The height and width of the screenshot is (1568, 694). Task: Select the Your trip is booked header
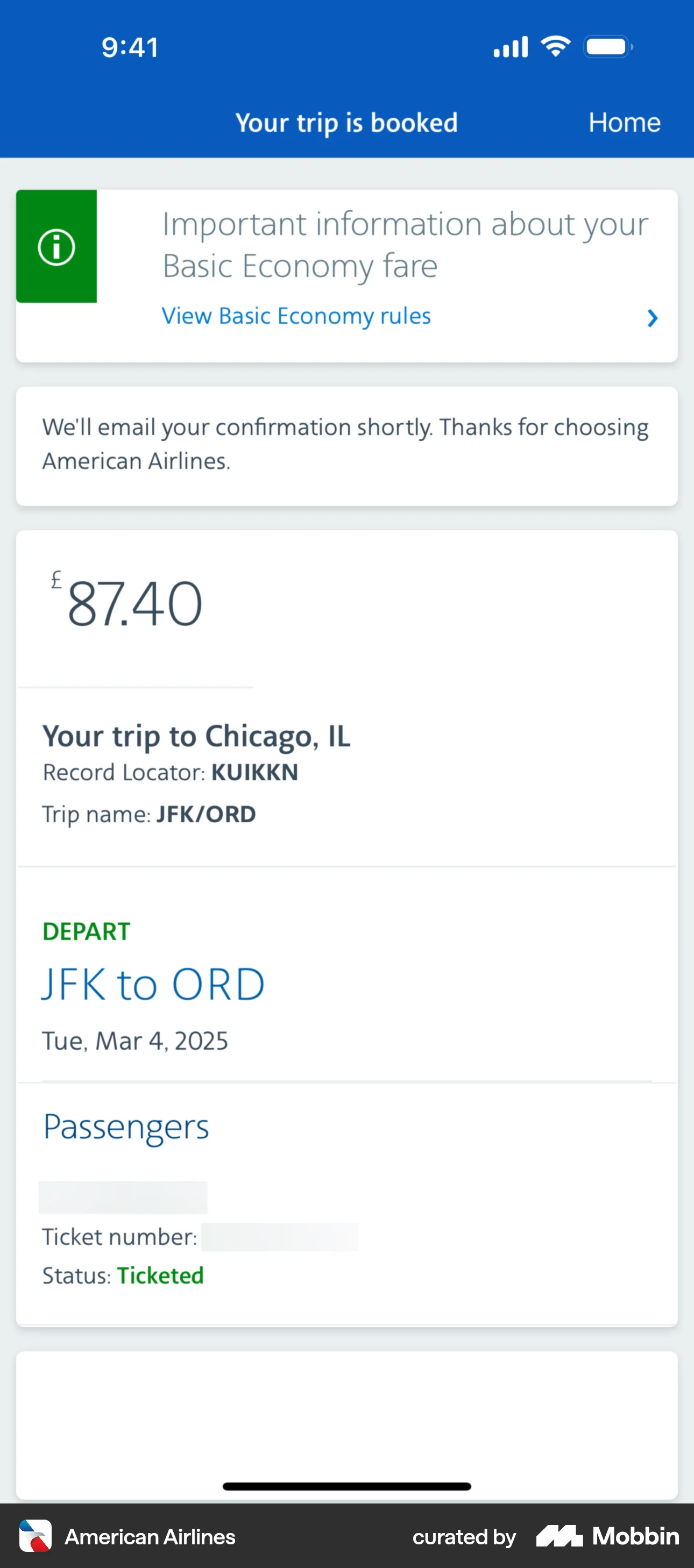pos(346,123)
